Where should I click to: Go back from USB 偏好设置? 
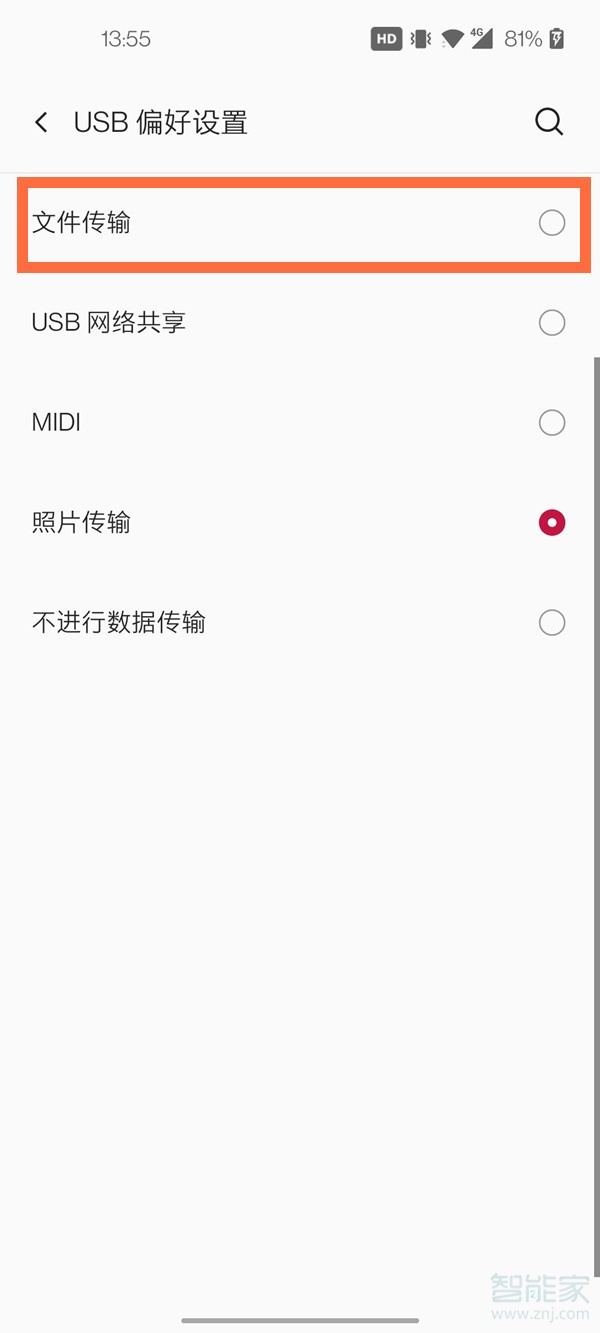point(41,122)
